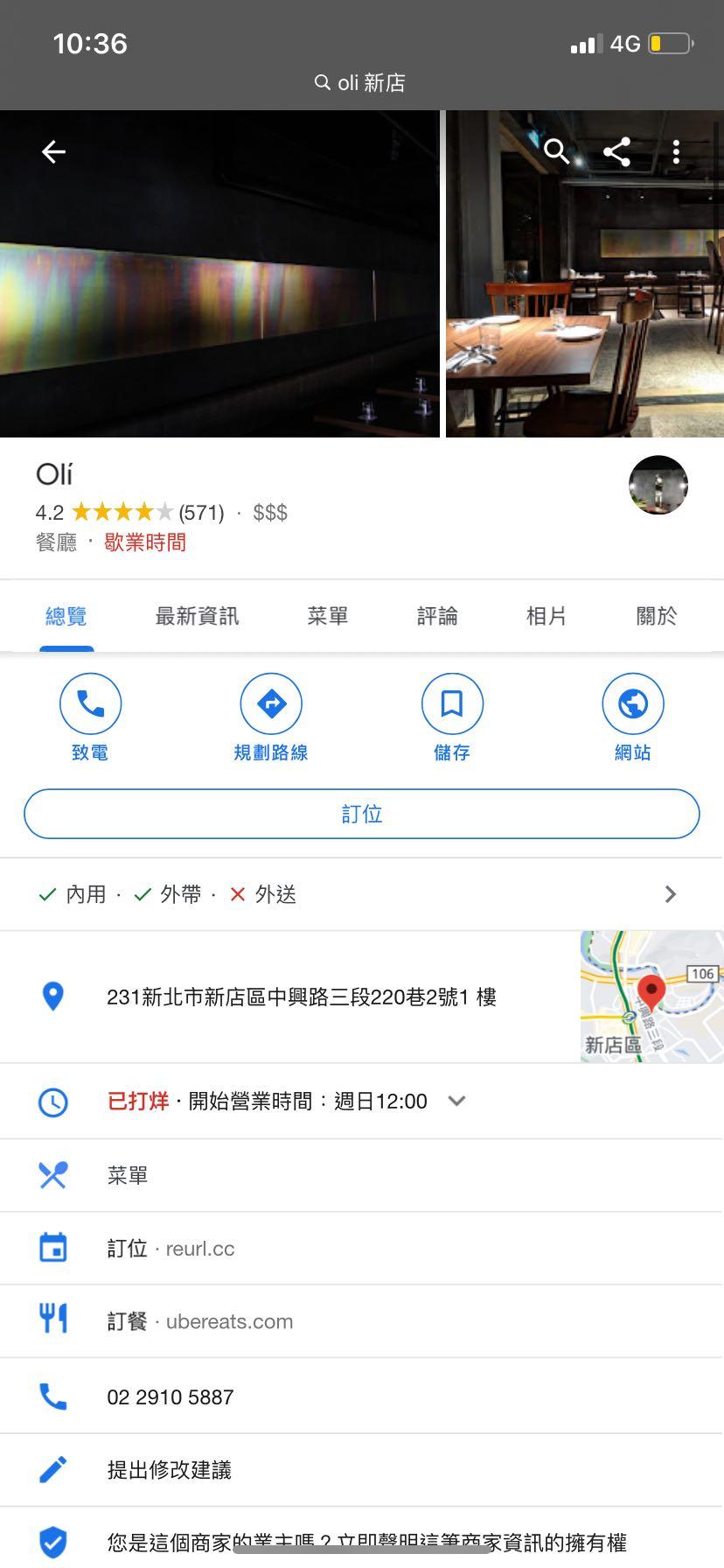Viewport: 724px width, 1568px height.
Task: Switch to the 關於 tab
Action: [x=656, y=616]
